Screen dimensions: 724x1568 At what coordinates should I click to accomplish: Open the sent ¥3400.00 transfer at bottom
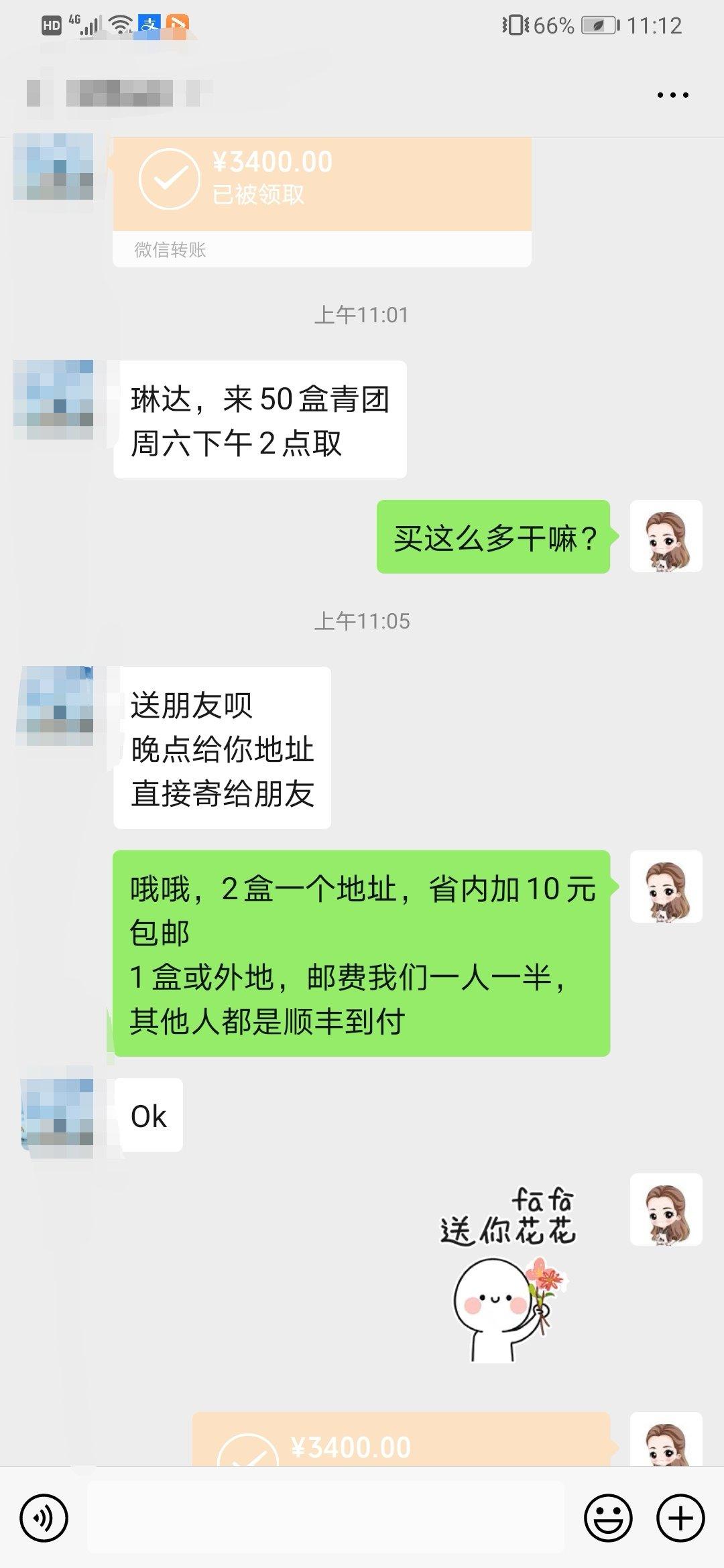click(x=401, y=1439)
